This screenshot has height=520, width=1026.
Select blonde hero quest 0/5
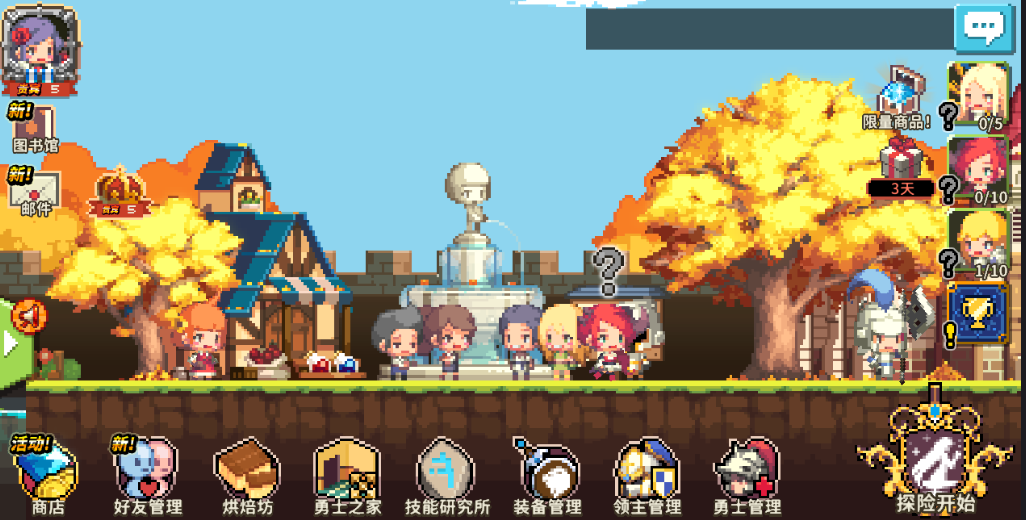click(x=979, y=97)
